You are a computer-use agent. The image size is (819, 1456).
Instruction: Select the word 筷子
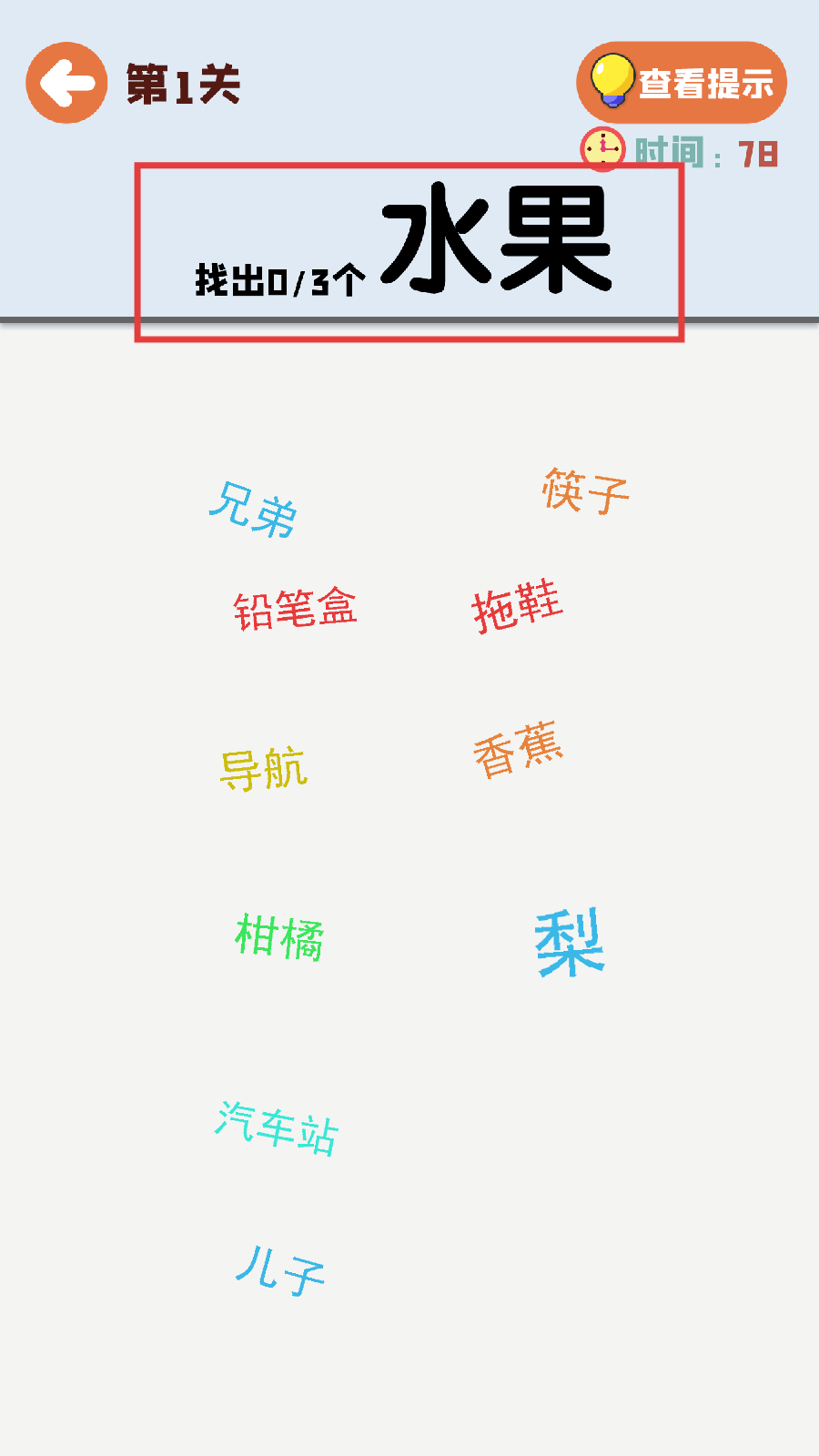585,491
